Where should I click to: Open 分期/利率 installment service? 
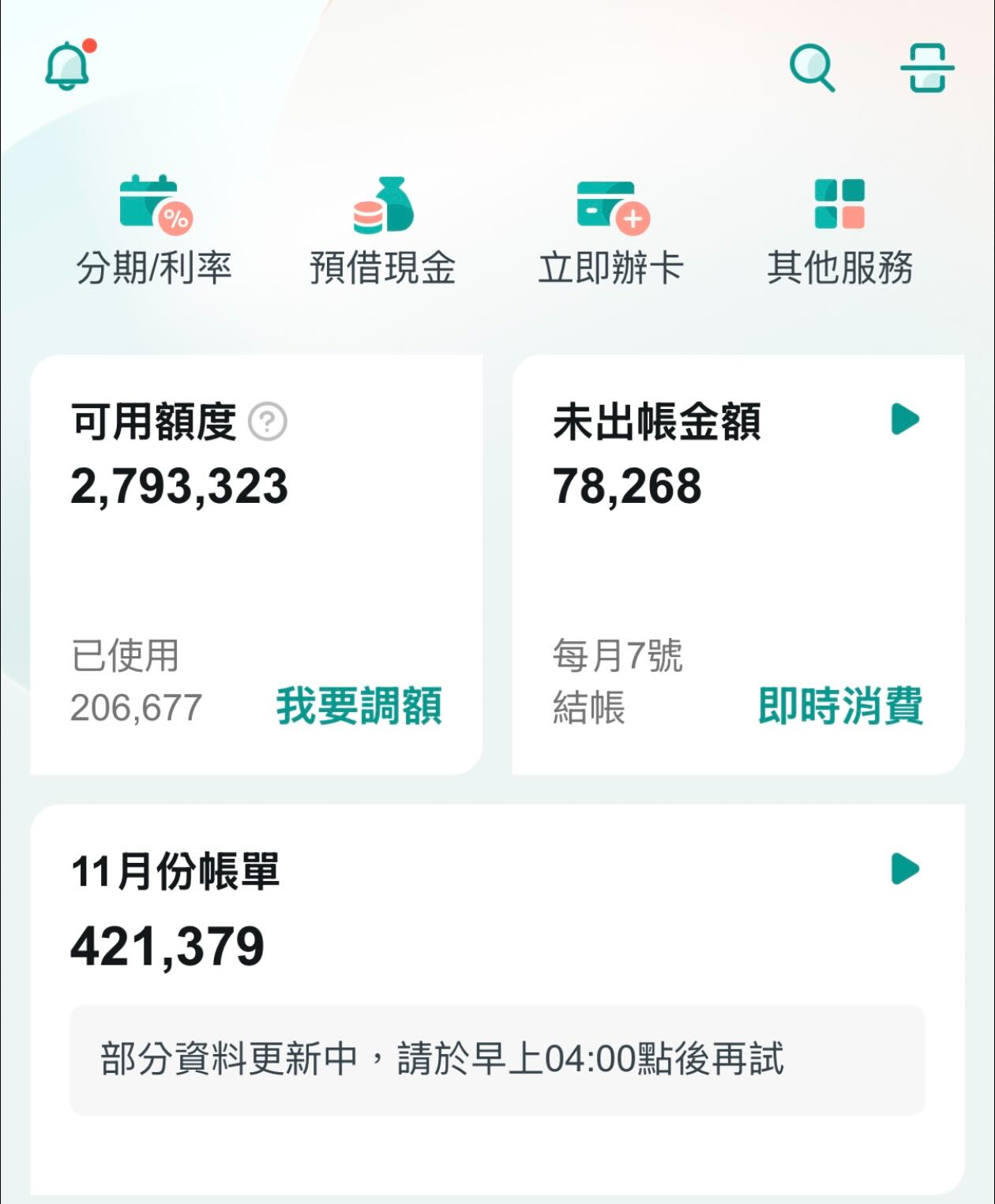(x=155, y=231)
